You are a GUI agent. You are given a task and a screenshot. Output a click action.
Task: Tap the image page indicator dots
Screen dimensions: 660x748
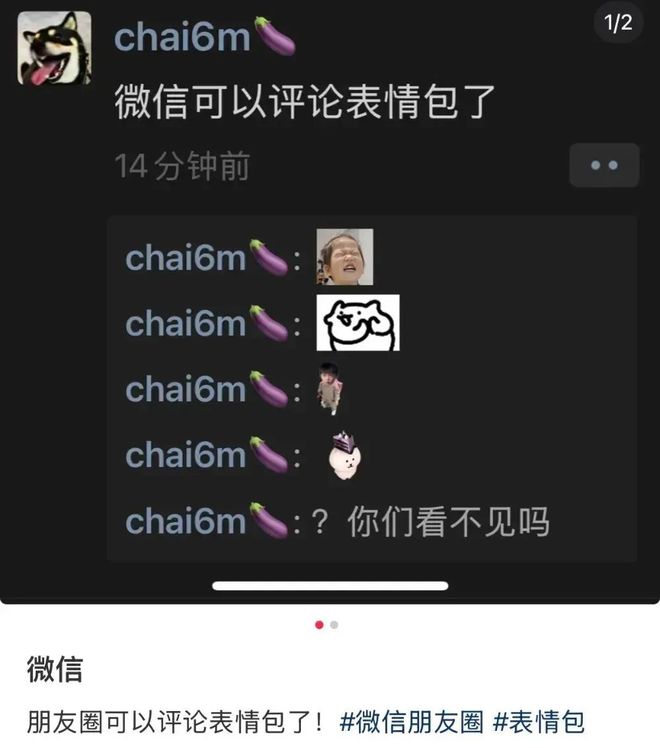[326, 625]
